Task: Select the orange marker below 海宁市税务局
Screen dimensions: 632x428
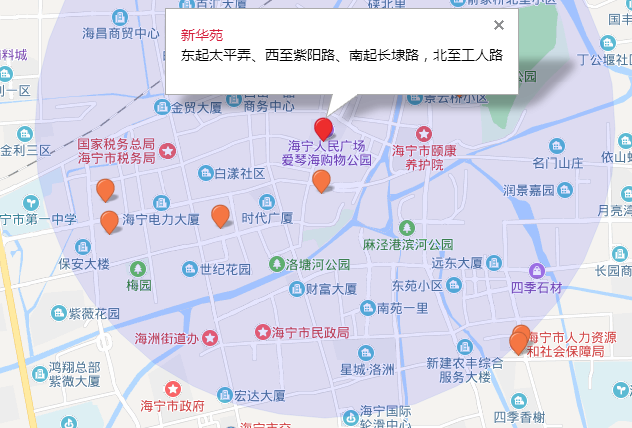Action: tap(105, 189)
